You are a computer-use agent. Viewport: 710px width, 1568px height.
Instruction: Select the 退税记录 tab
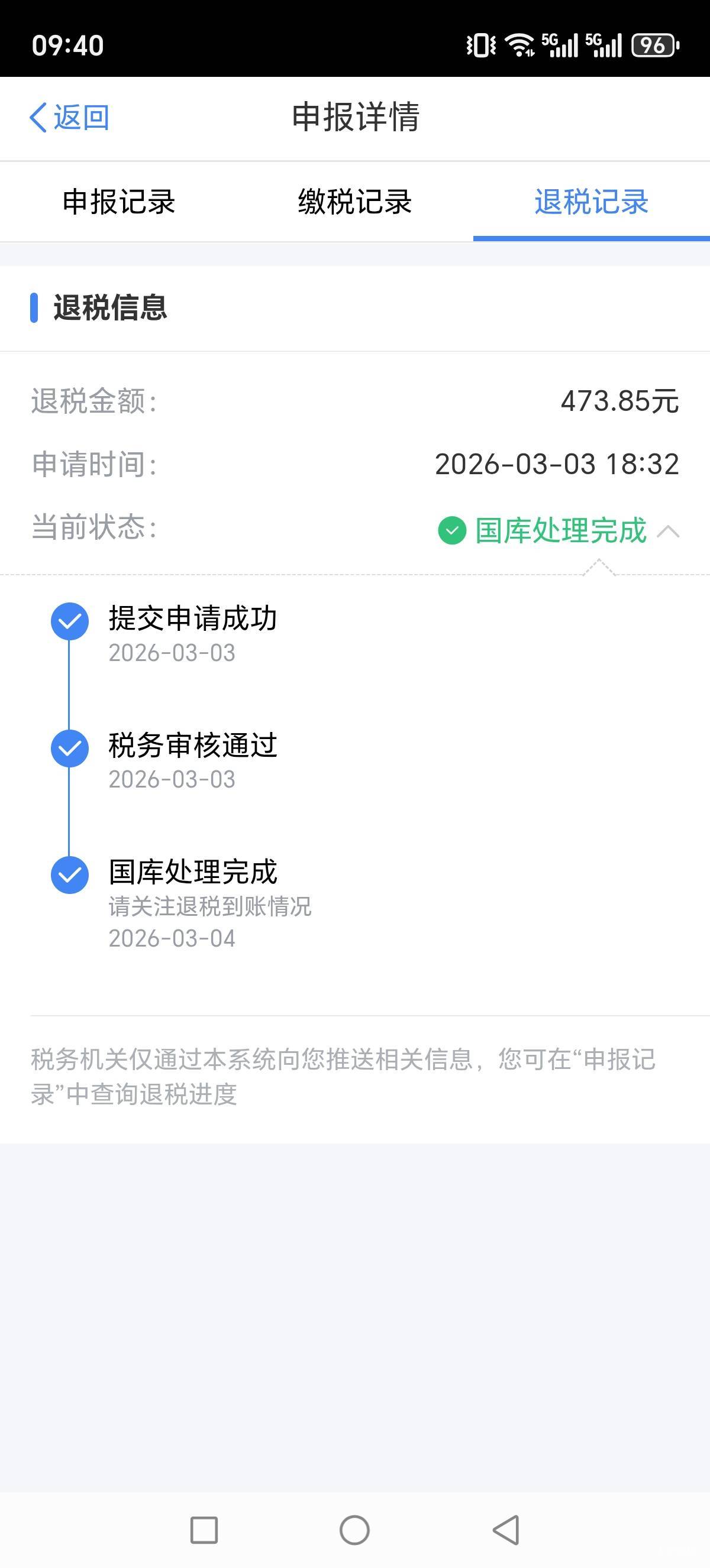click(591, 202)
